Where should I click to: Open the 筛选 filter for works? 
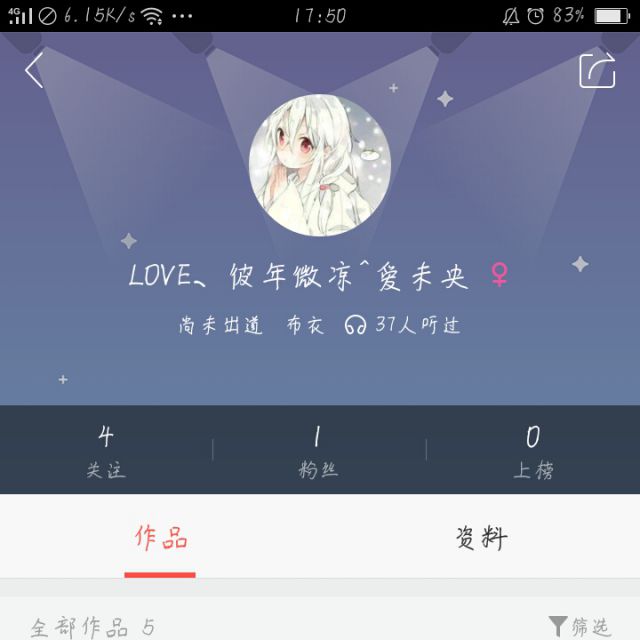pyautogui.click(x=580, y=627)
